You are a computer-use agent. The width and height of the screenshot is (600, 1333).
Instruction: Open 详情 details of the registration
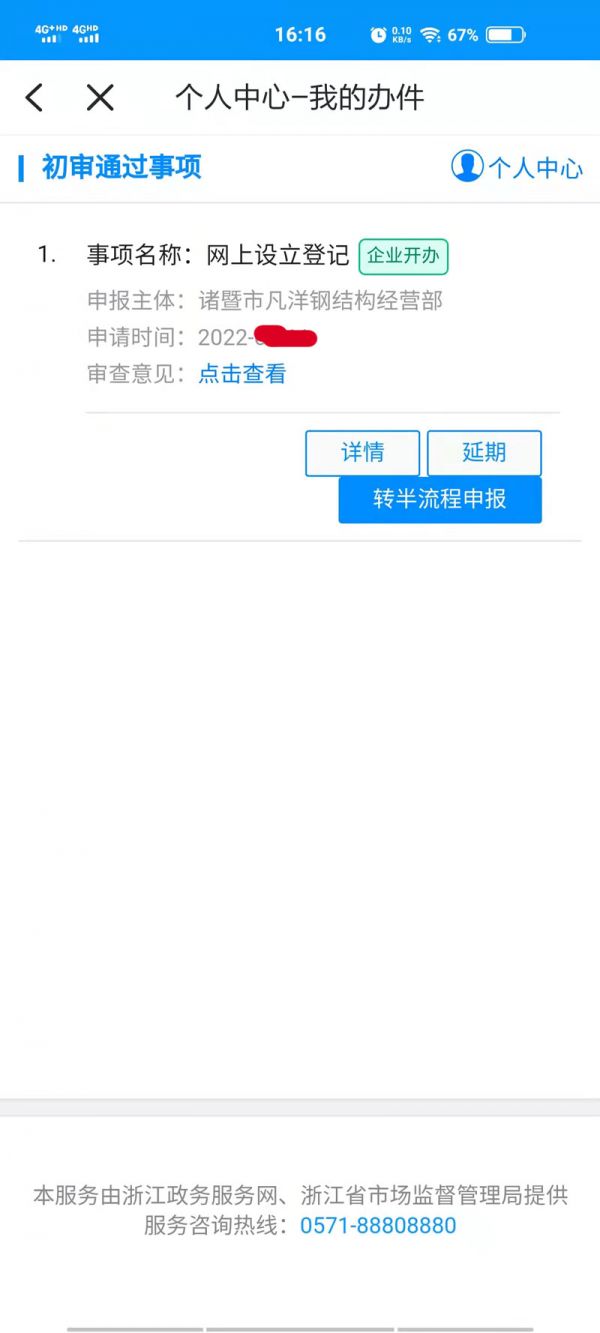tap(362, 453)
